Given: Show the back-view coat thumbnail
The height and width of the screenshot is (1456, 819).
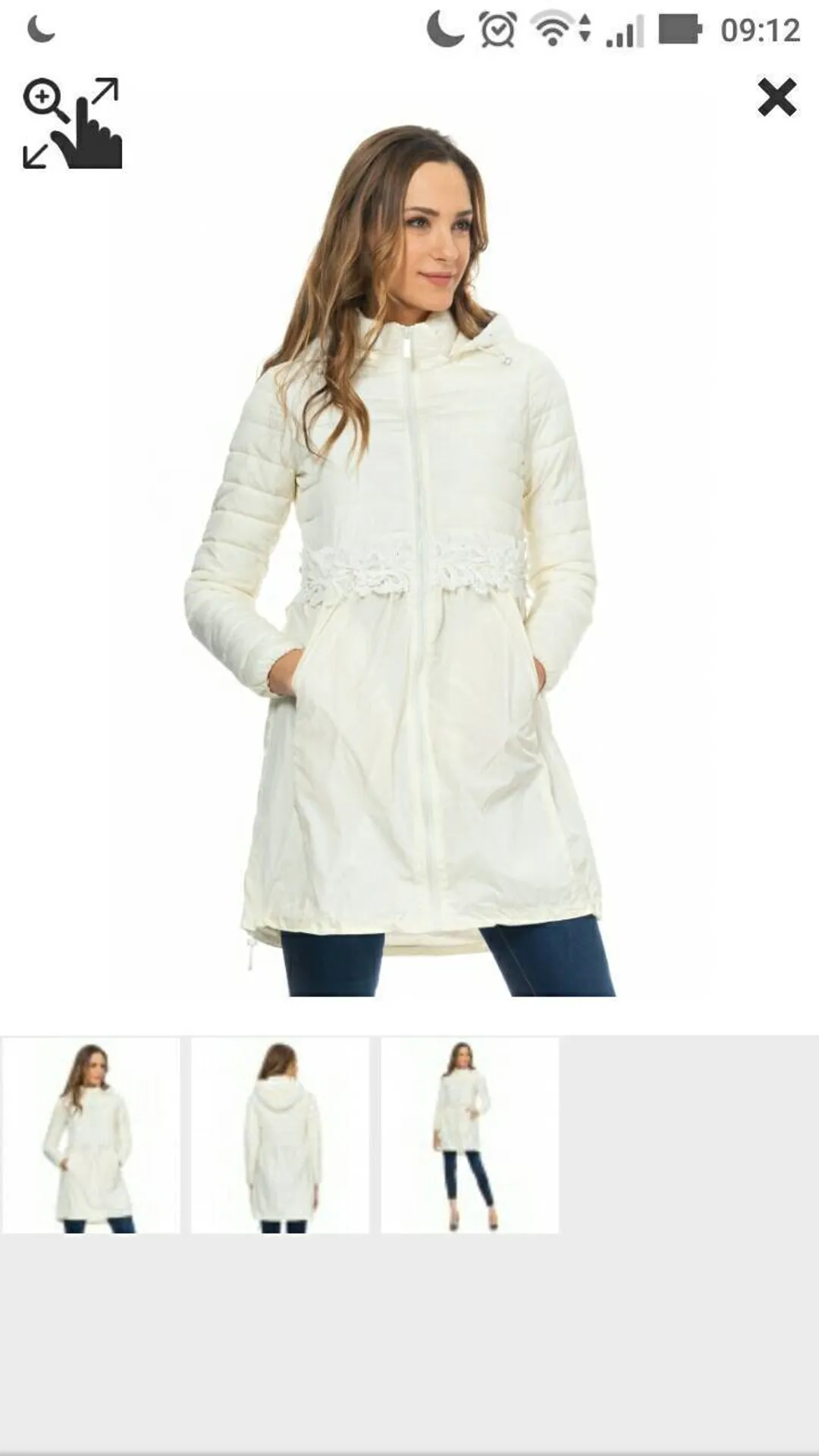Looking at the screenshot, I should click(x=281, y=1135).
